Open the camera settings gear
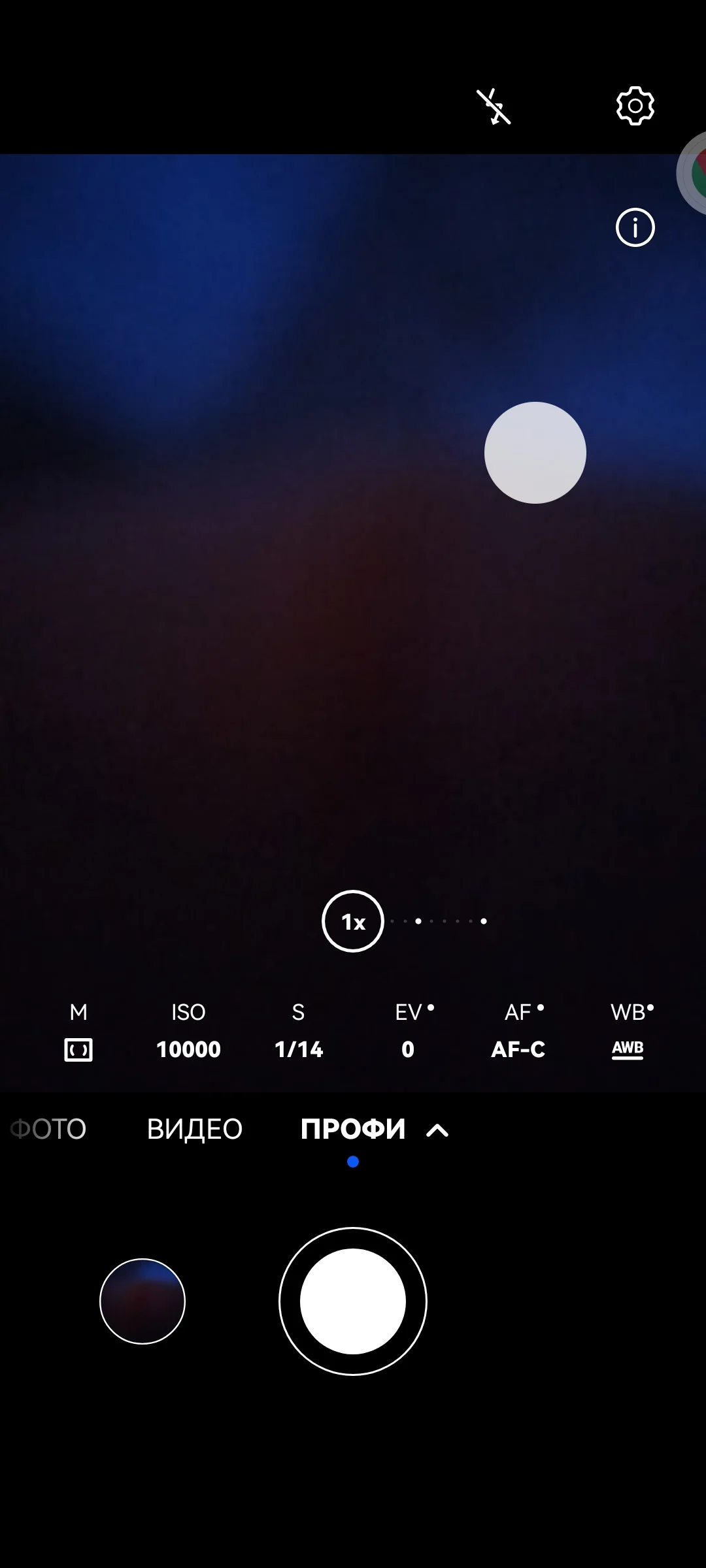 [633, 105]
